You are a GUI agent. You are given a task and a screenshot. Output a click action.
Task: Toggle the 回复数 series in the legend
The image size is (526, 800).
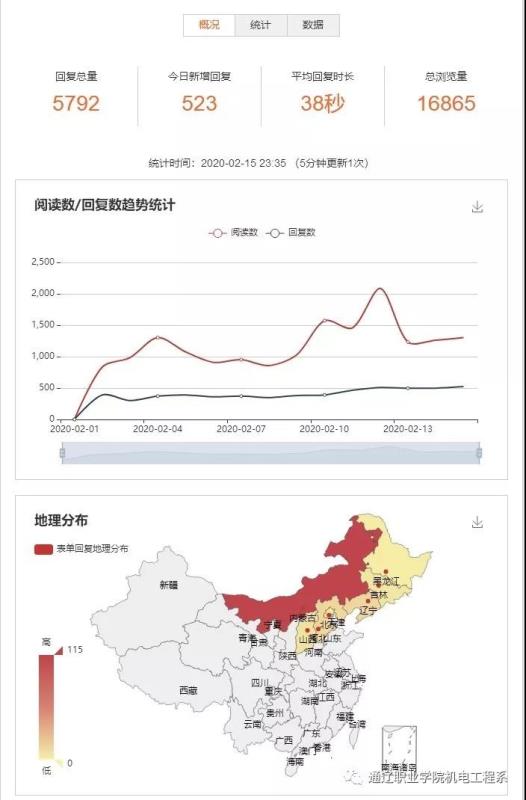[291, 233]
